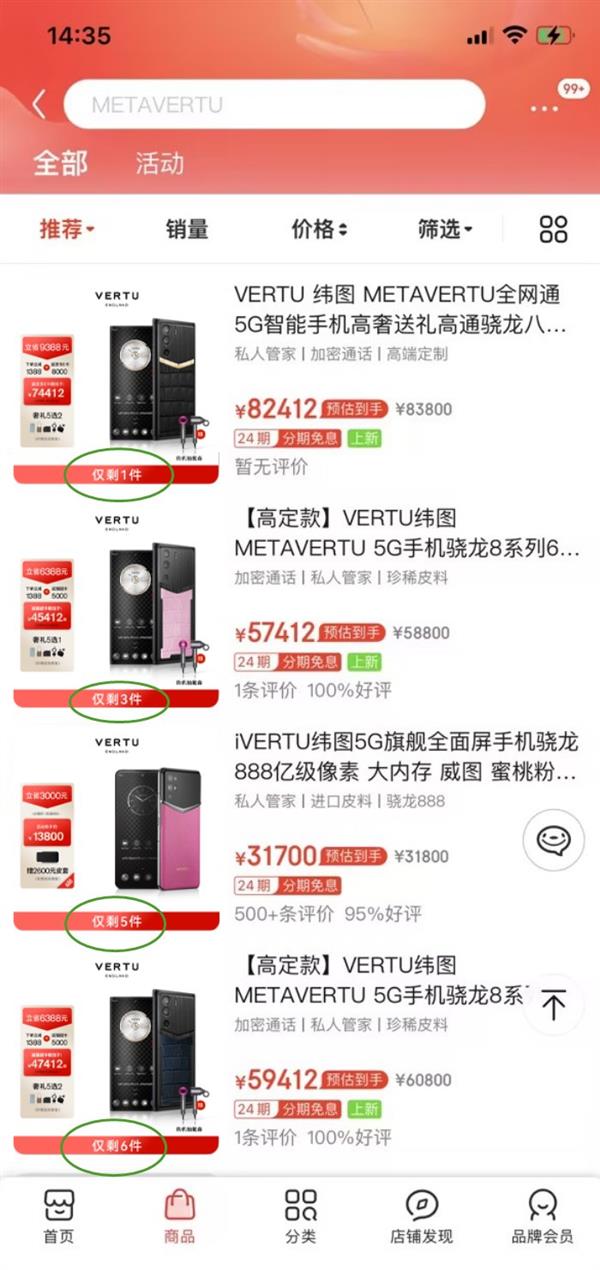Open the ¥82412 VERTU METAVERTU product
The image size is (600, 1270).
tap(400, 310)
